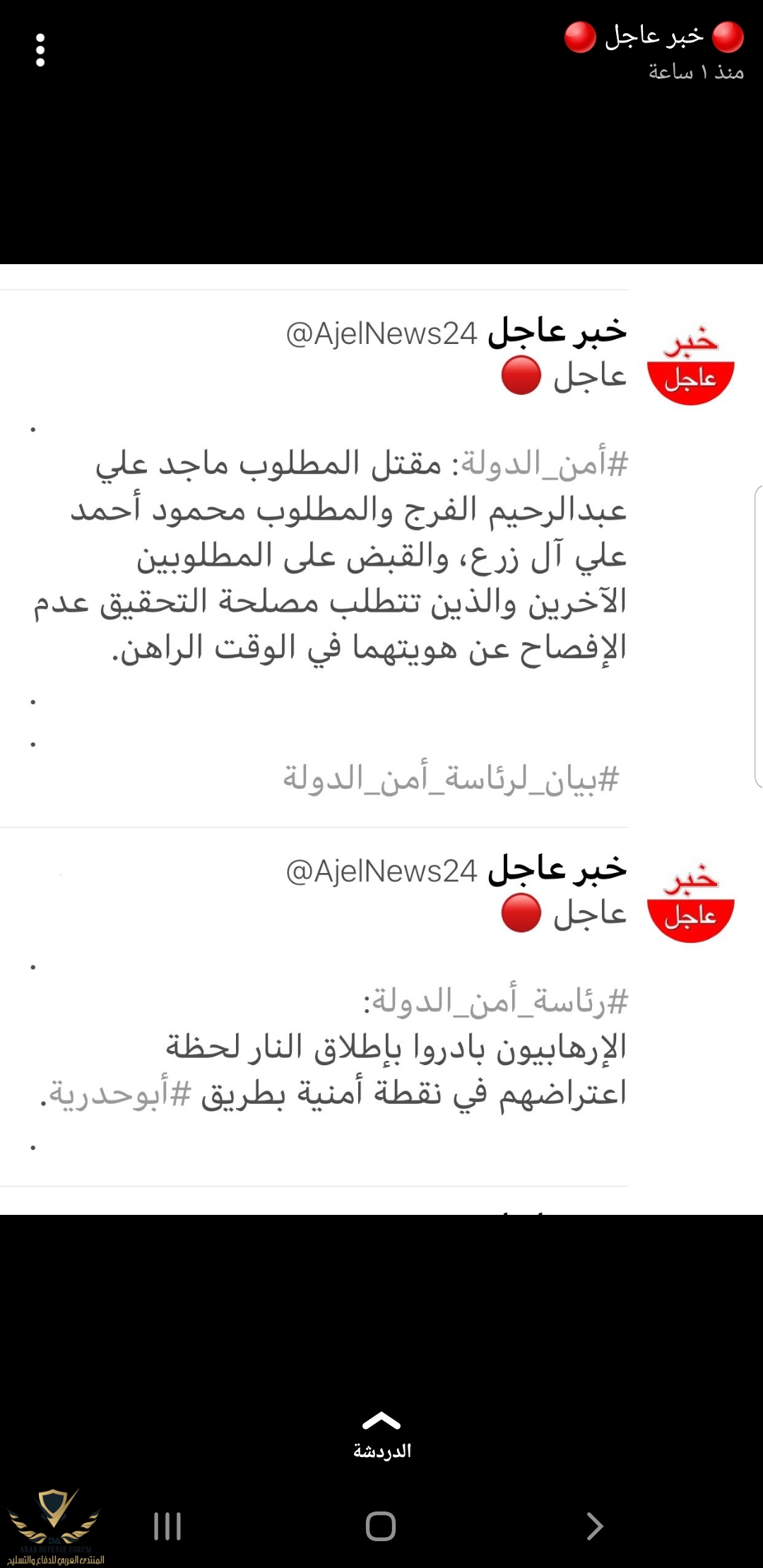Open recent apps from the navigation bar
This screenshot has width=763, height=1568.
coord(167,1526)
